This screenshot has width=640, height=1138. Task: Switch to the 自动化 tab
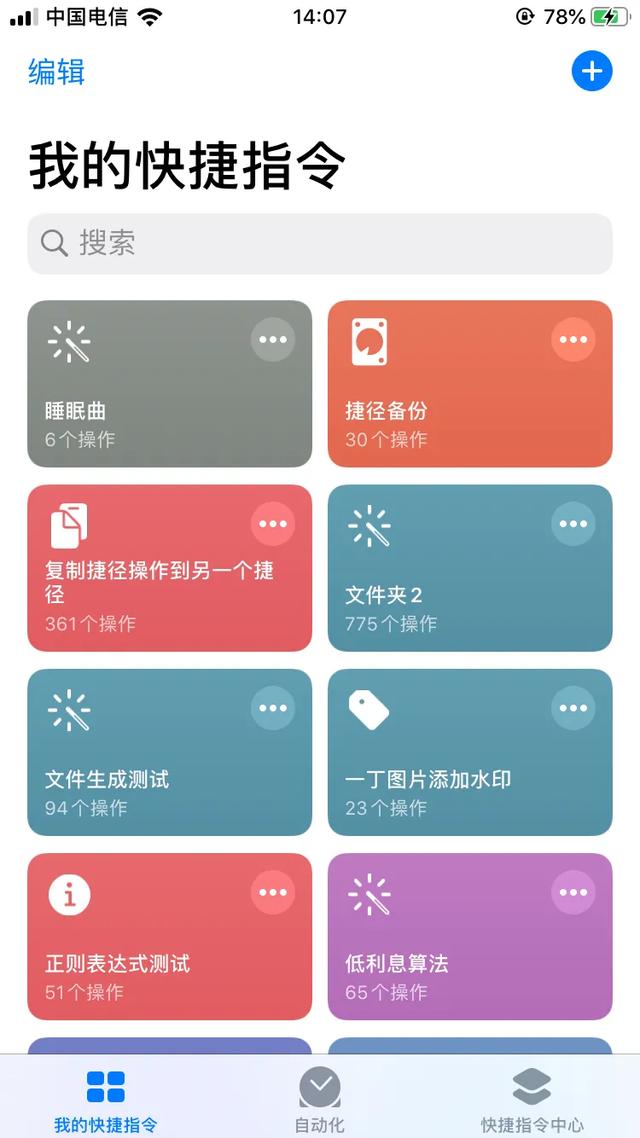pos(320,1100)
